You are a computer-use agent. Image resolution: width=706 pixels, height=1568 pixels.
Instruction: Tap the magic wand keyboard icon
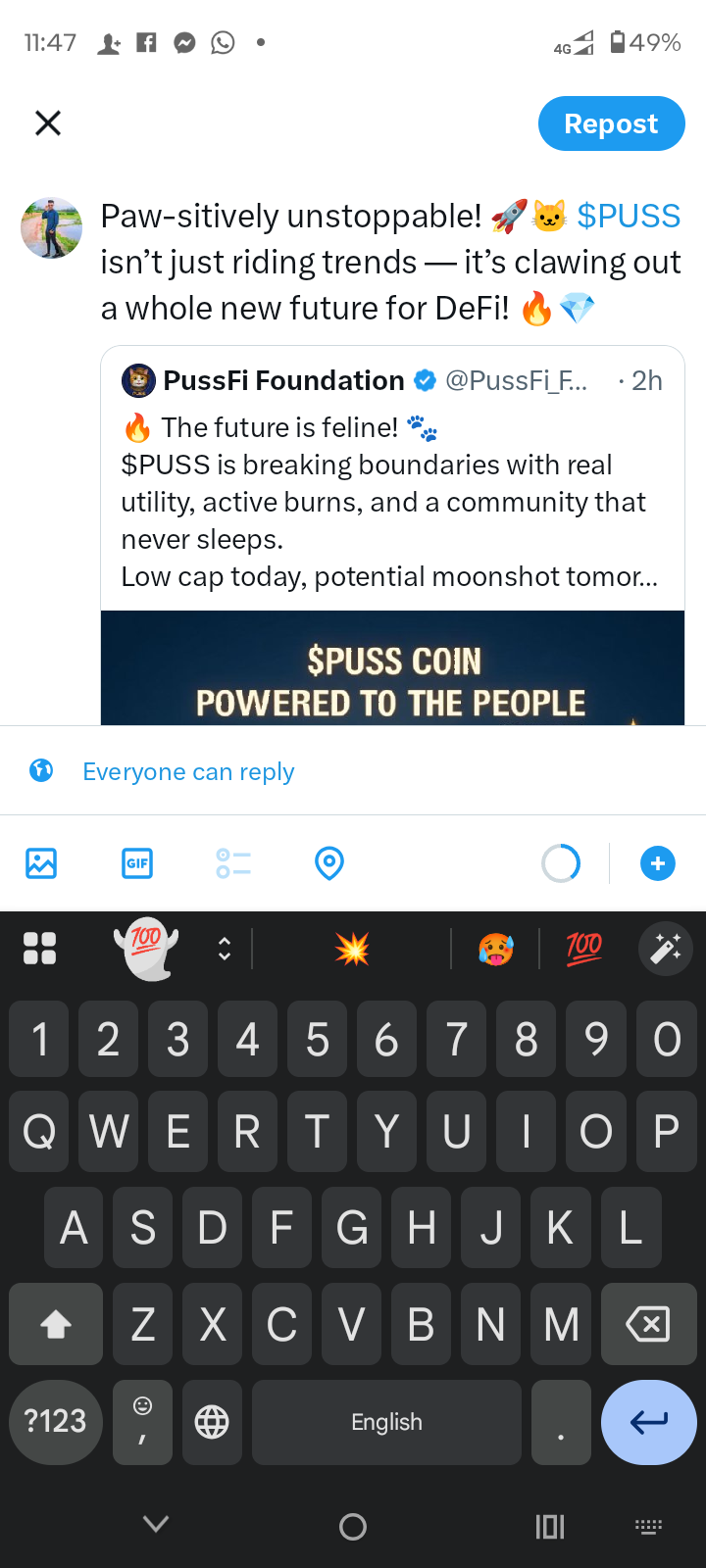666,949
